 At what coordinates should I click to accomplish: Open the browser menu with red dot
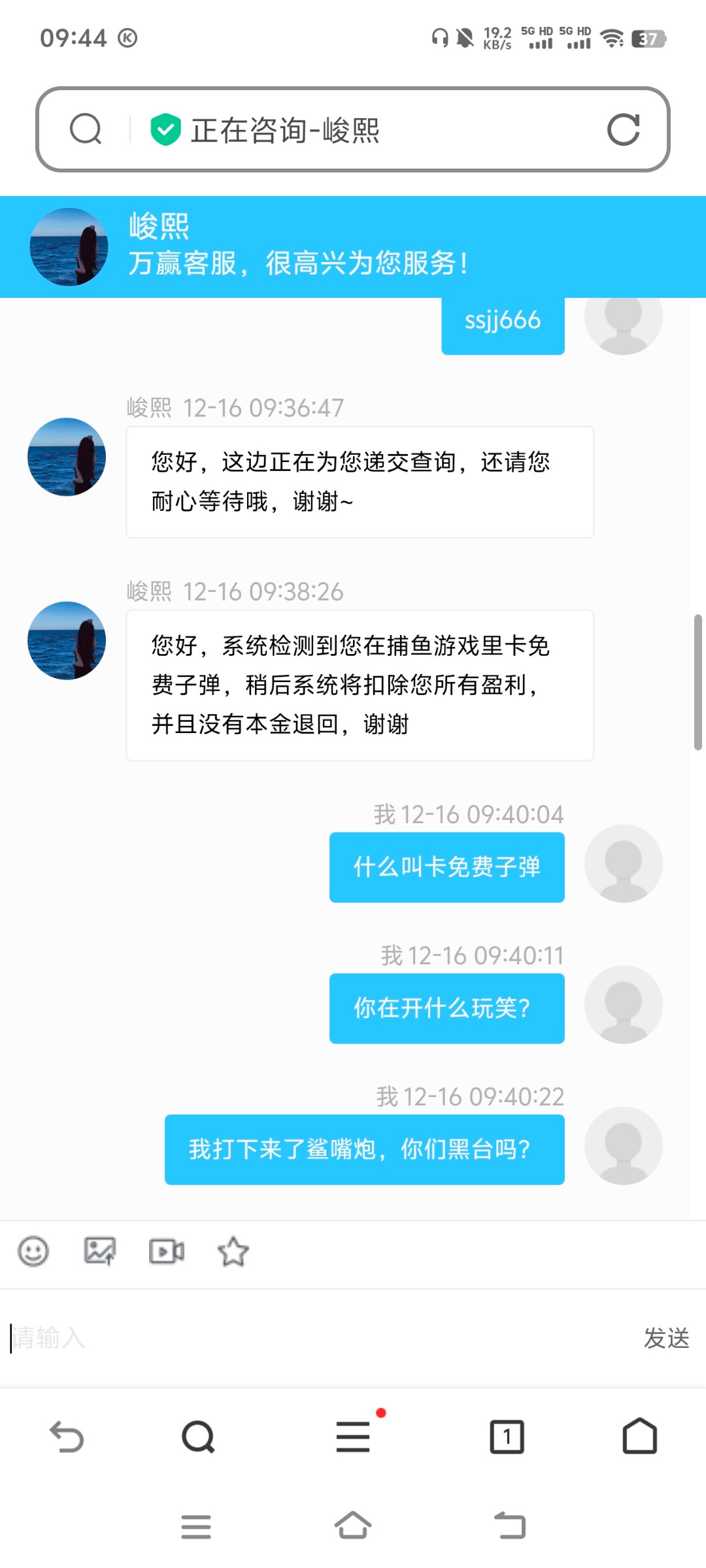coord(353,1437)
